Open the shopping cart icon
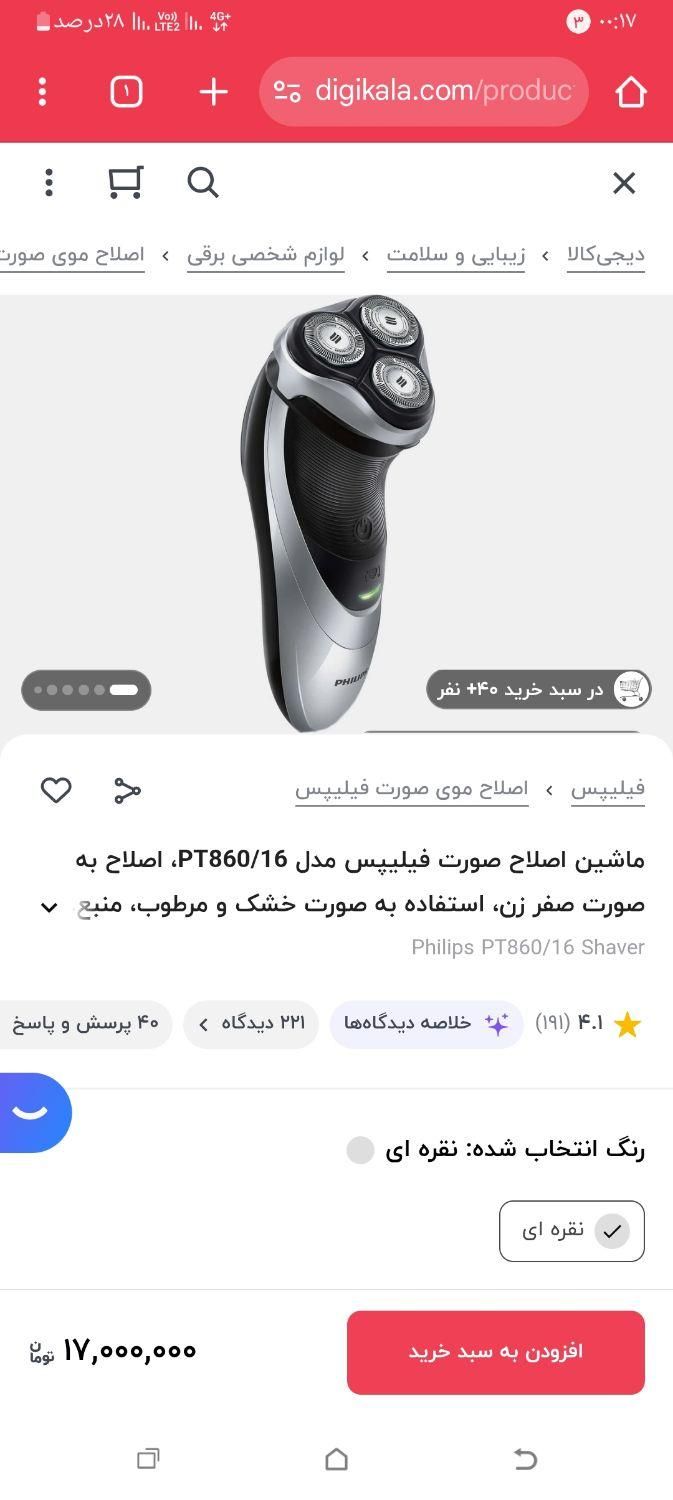The image size is (673, 1500). [x=125, y=183]
